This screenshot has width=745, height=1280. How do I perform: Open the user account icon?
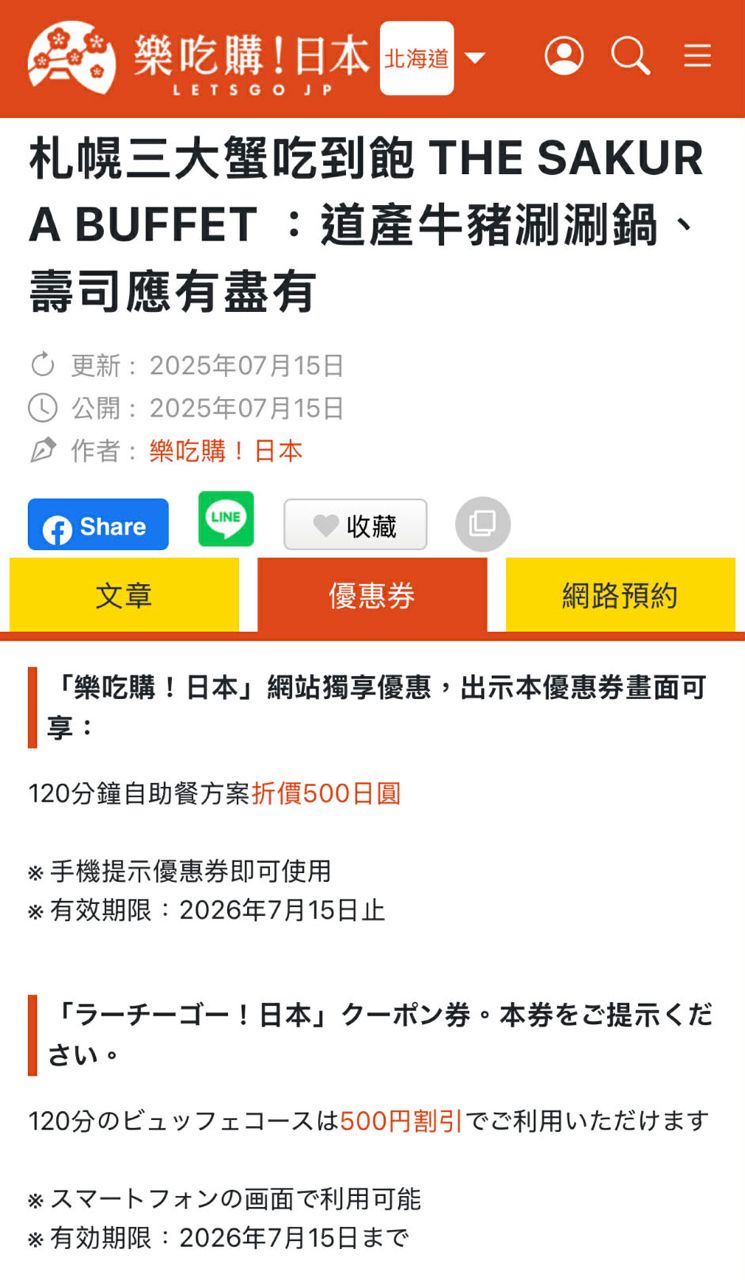pyautogui.click(x=564, y=56)
